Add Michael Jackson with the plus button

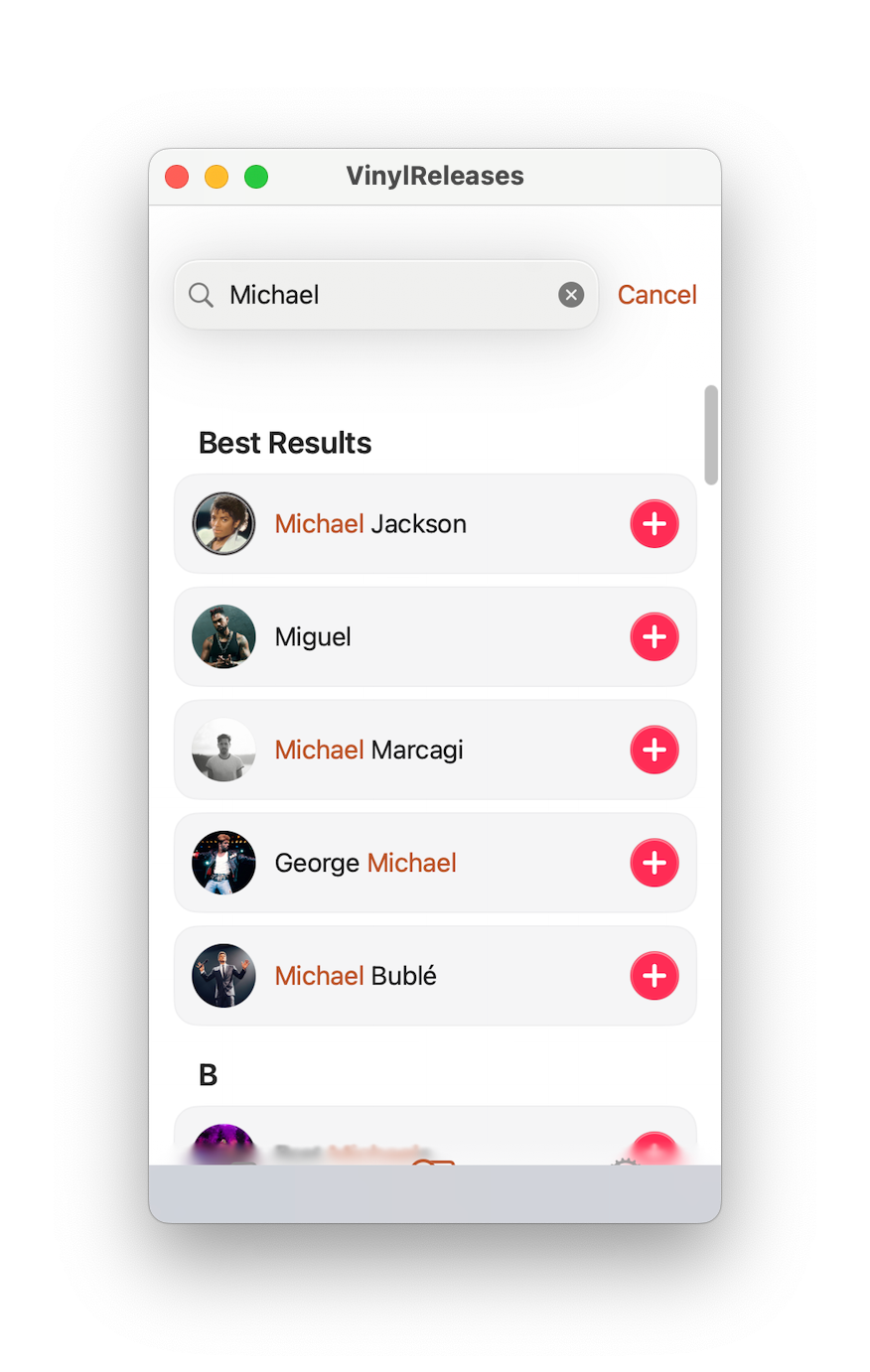(654, 524)
